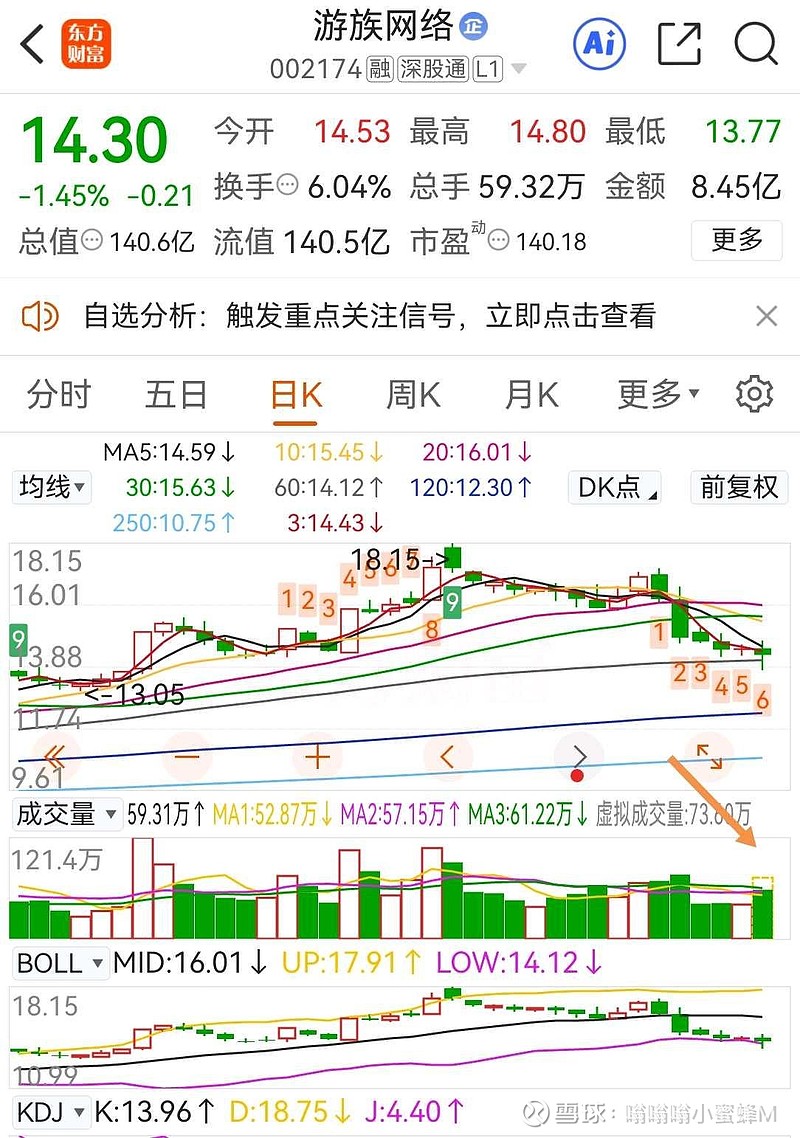Go back to the previous screen
The width and height of the screenshot is (800, 1138).
click(x=33, y=45)
